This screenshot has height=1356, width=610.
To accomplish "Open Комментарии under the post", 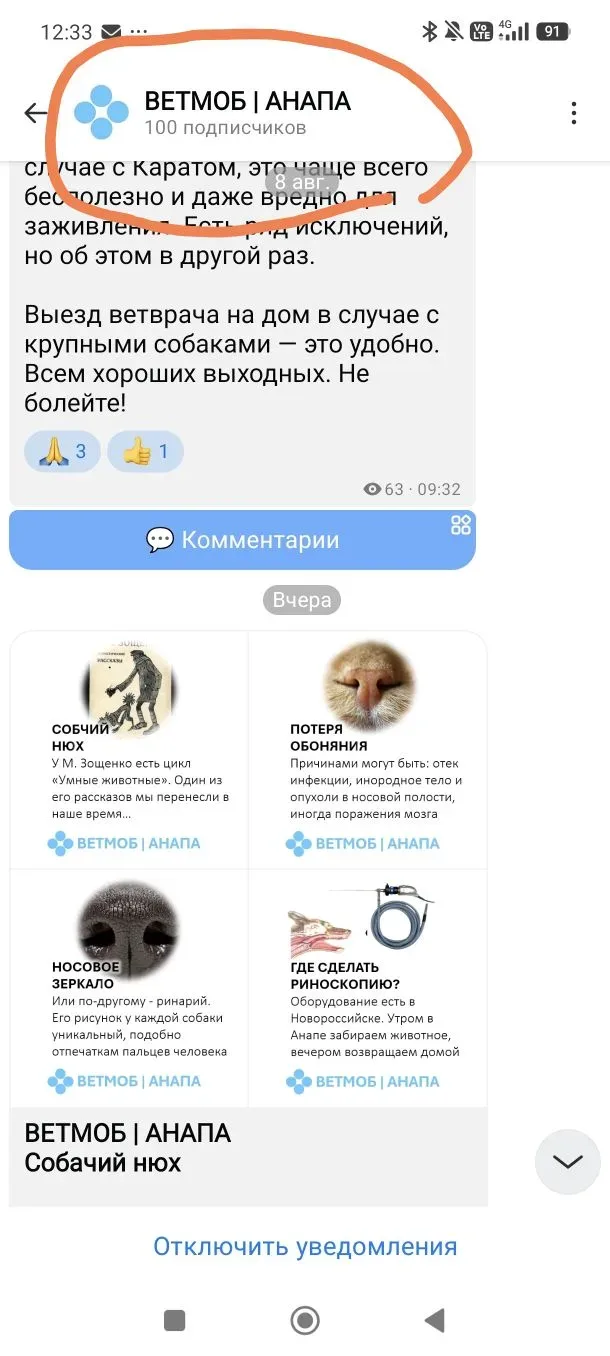I will pyautogui.click(x=242, y=540).
